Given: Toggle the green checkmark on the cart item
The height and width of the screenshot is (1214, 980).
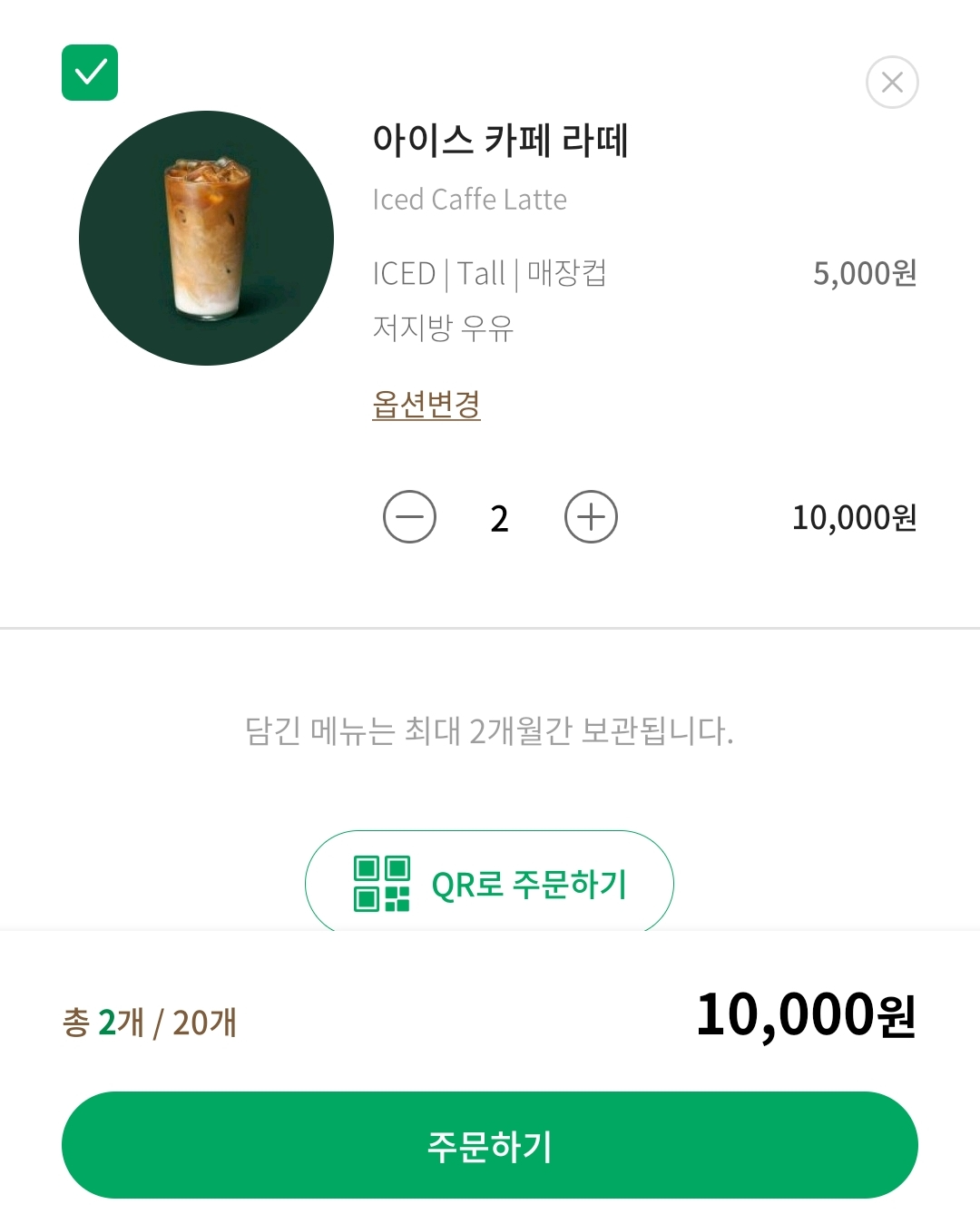Looking at the screenshot, I should pos(89,73).
